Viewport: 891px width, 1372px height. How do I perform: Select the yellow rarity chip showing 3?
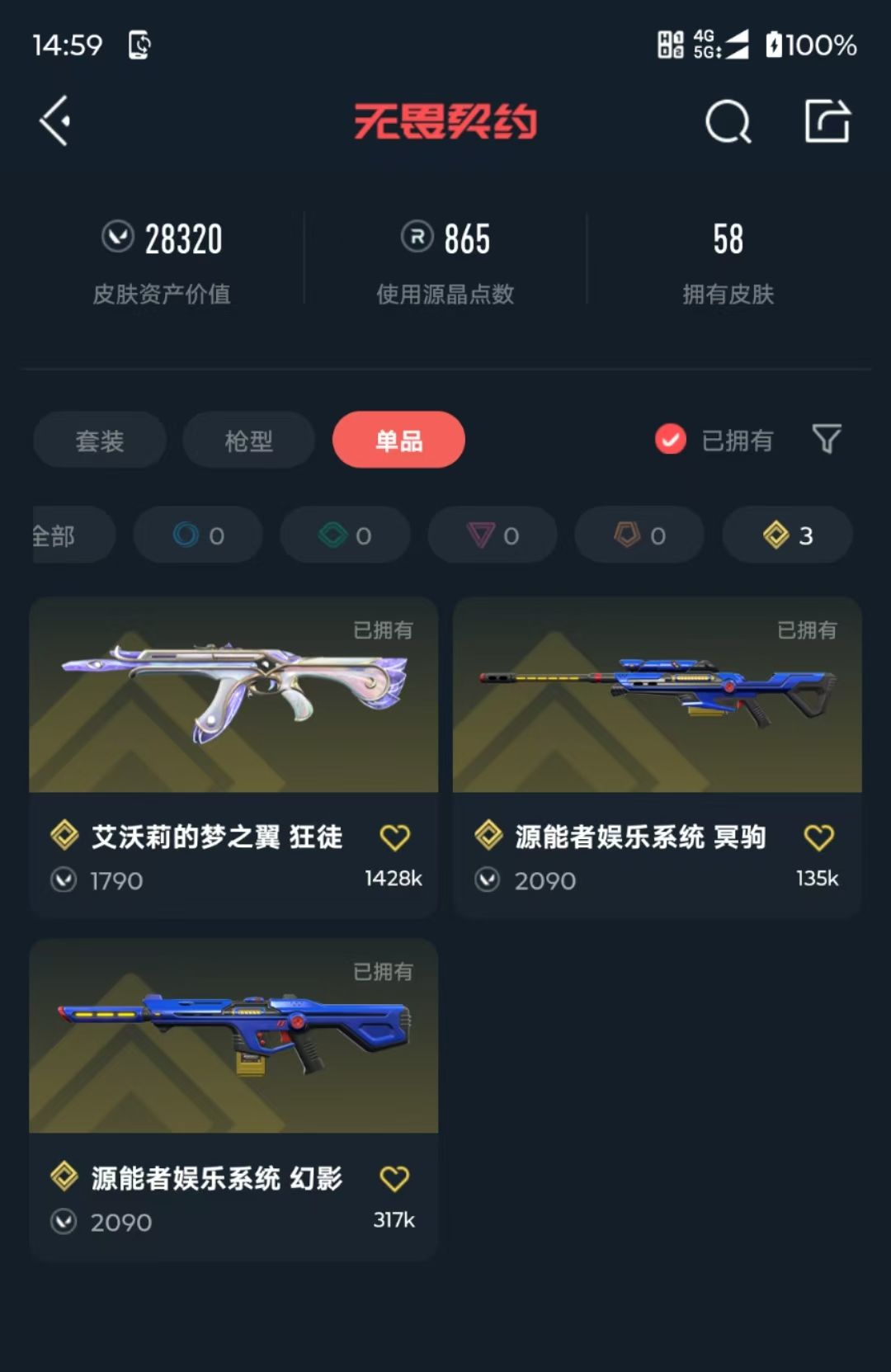tap(787, 535)
